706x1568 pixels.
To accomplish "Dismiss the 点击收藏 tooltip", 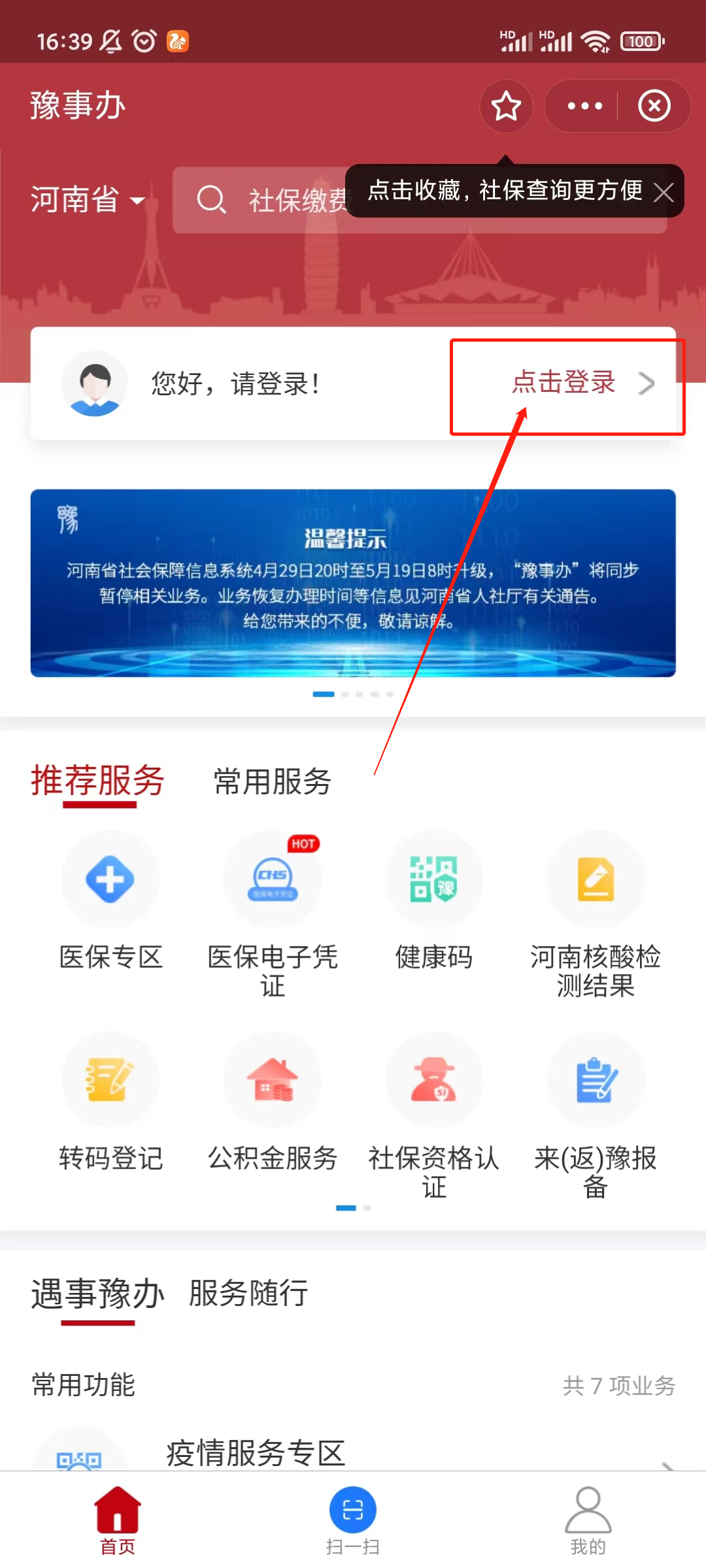I will tap(664, 192).
